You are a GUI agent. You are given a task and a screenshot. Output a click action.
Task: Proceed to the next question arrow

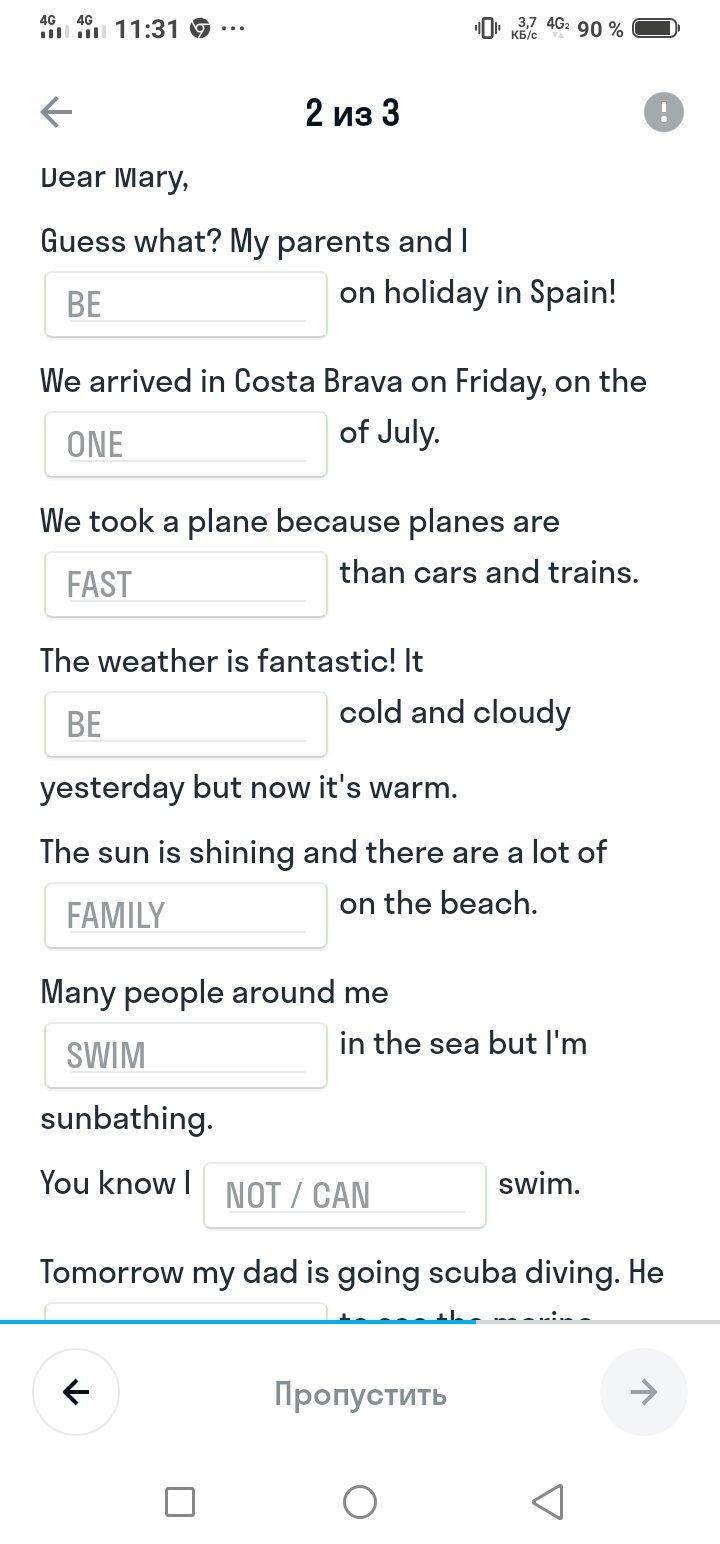coord(643,1392)
